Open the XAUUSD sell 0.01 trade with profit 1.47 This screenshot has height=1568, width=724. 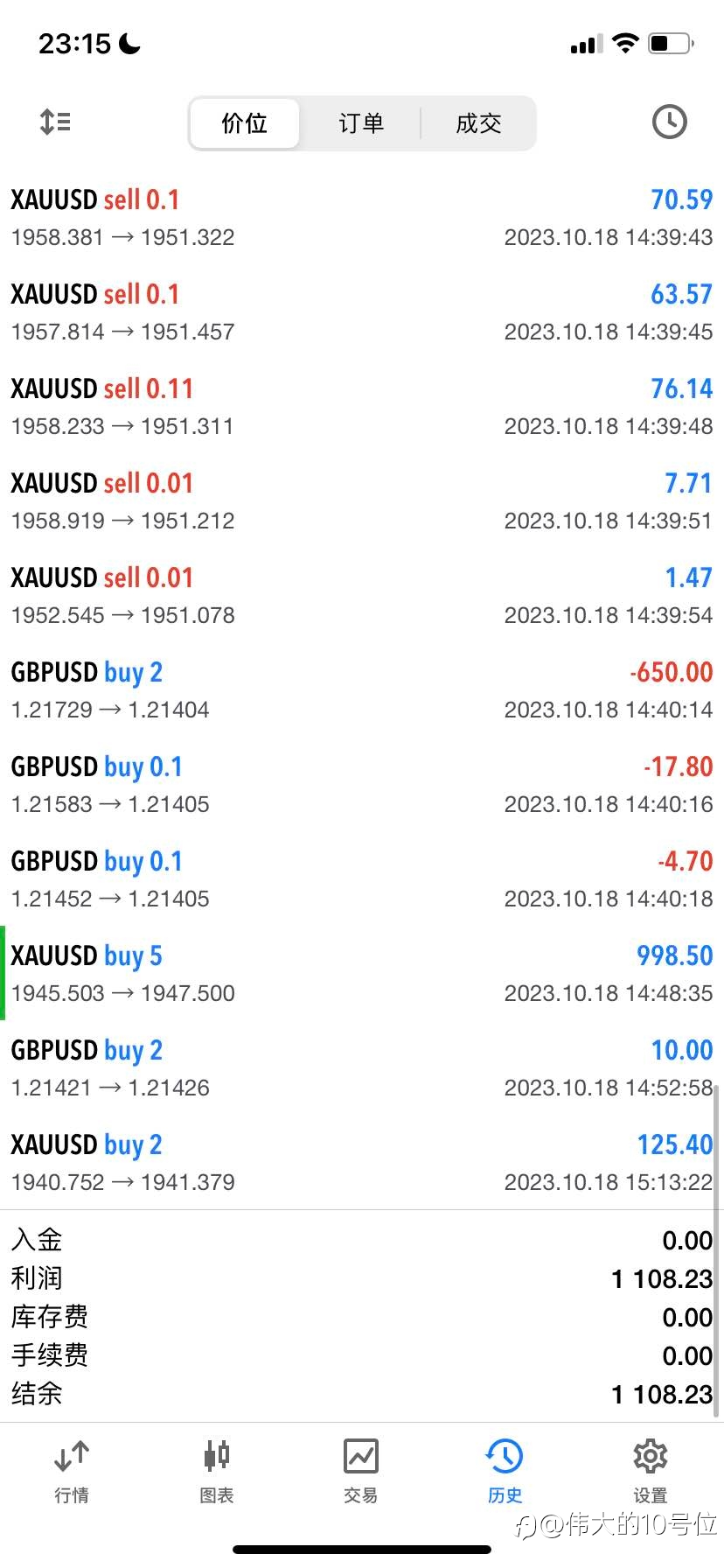coord(362,595)
